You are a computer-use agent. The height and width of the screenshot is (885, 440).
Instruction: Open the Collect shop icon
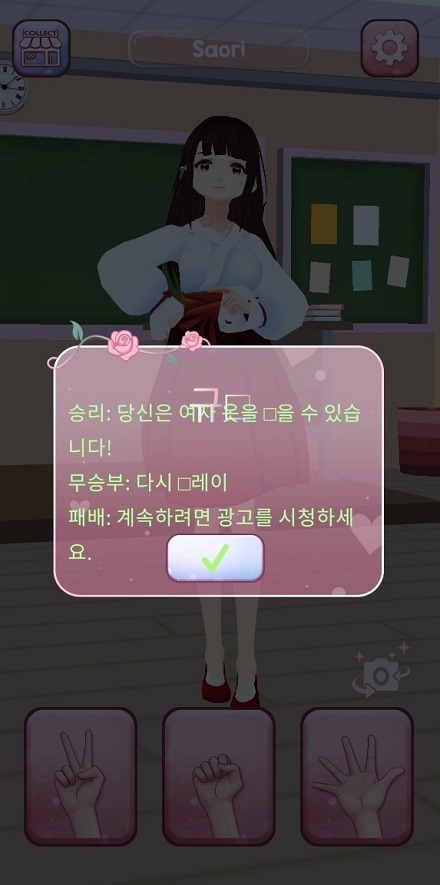pyautogui.click(x=41, y=48)
